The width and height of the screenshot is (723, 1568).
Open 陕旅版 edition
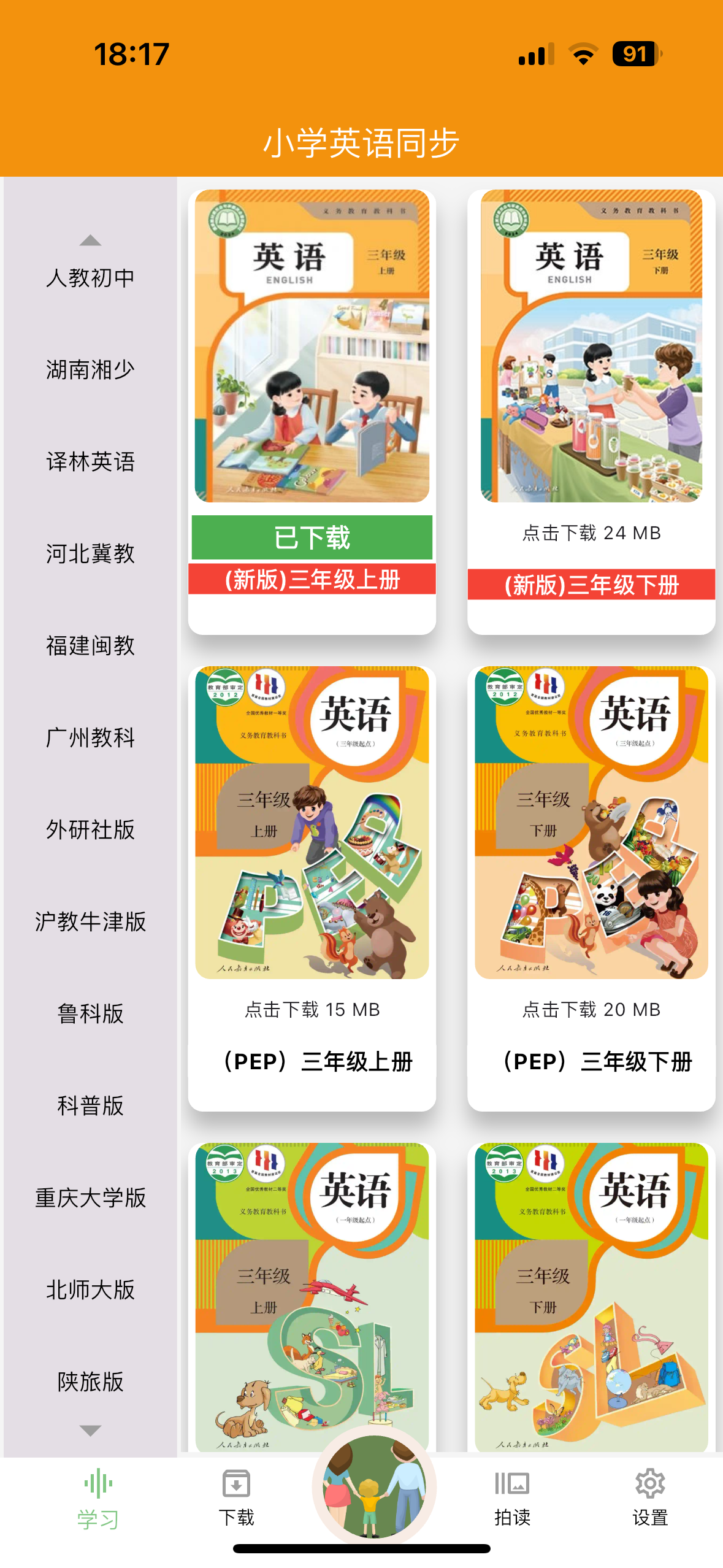click(90, 1382)
